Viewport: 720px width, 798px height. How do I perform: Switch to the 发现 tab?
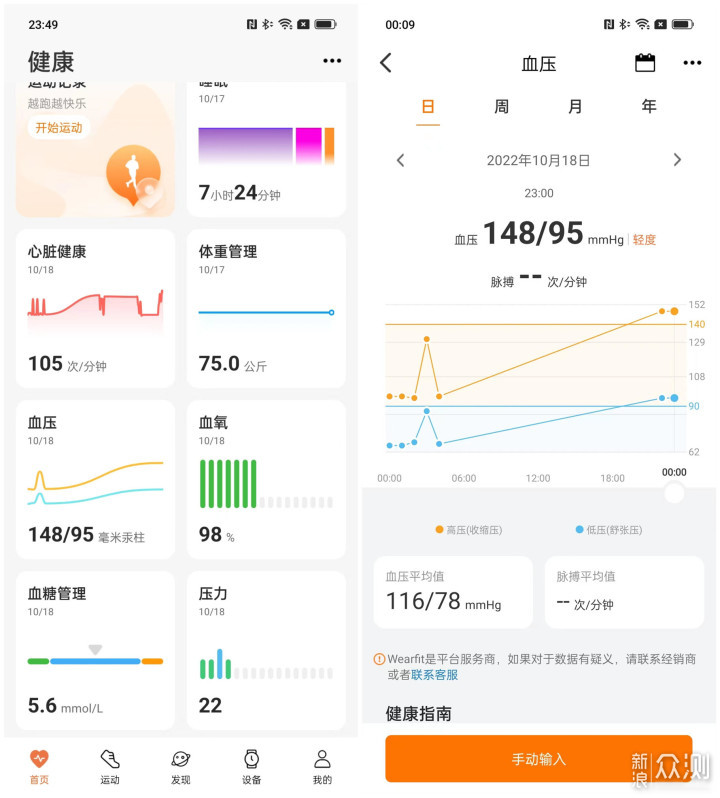pyautogui.click(x=180, y=767)
